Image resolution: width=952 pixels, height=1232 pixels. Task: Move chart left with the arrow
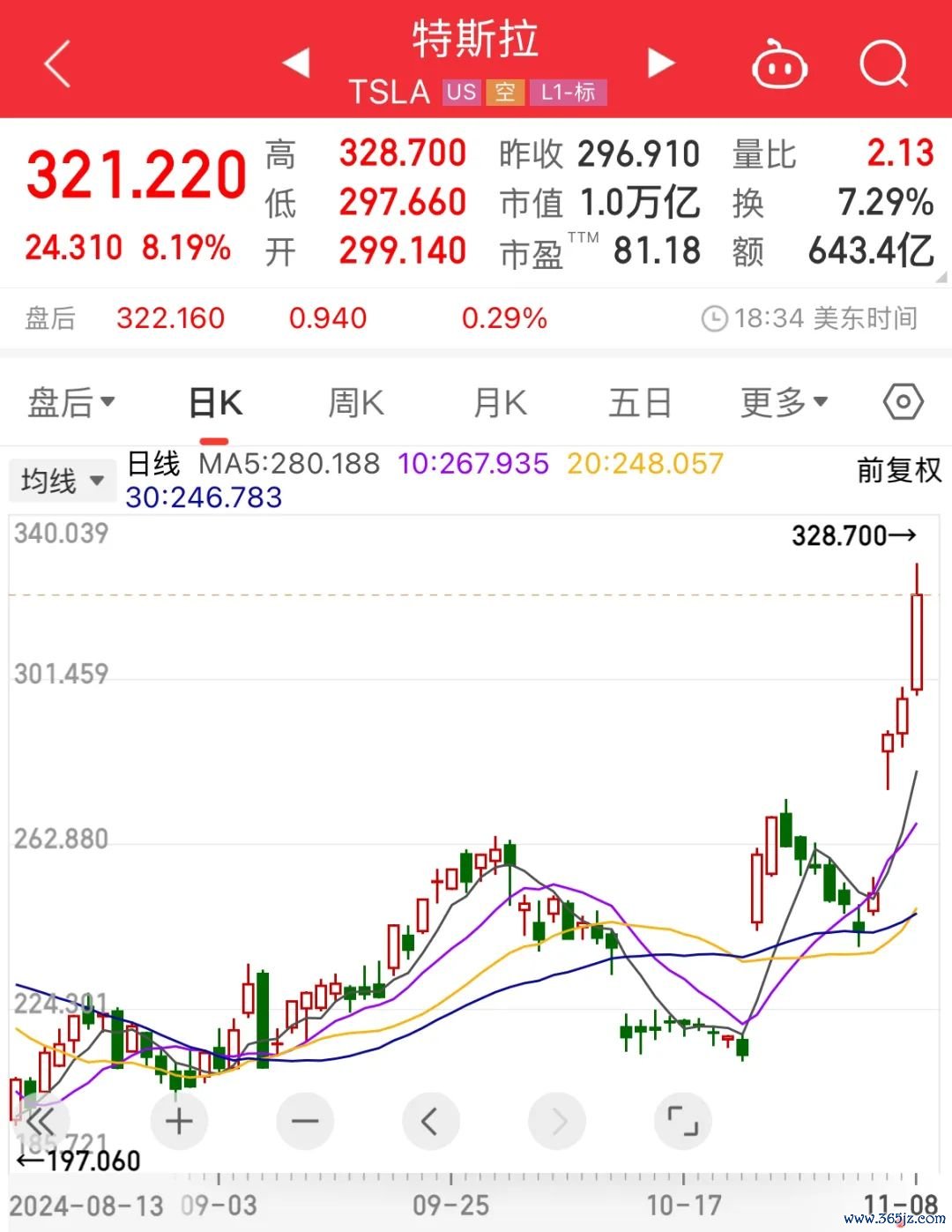tap(430, 1122)
